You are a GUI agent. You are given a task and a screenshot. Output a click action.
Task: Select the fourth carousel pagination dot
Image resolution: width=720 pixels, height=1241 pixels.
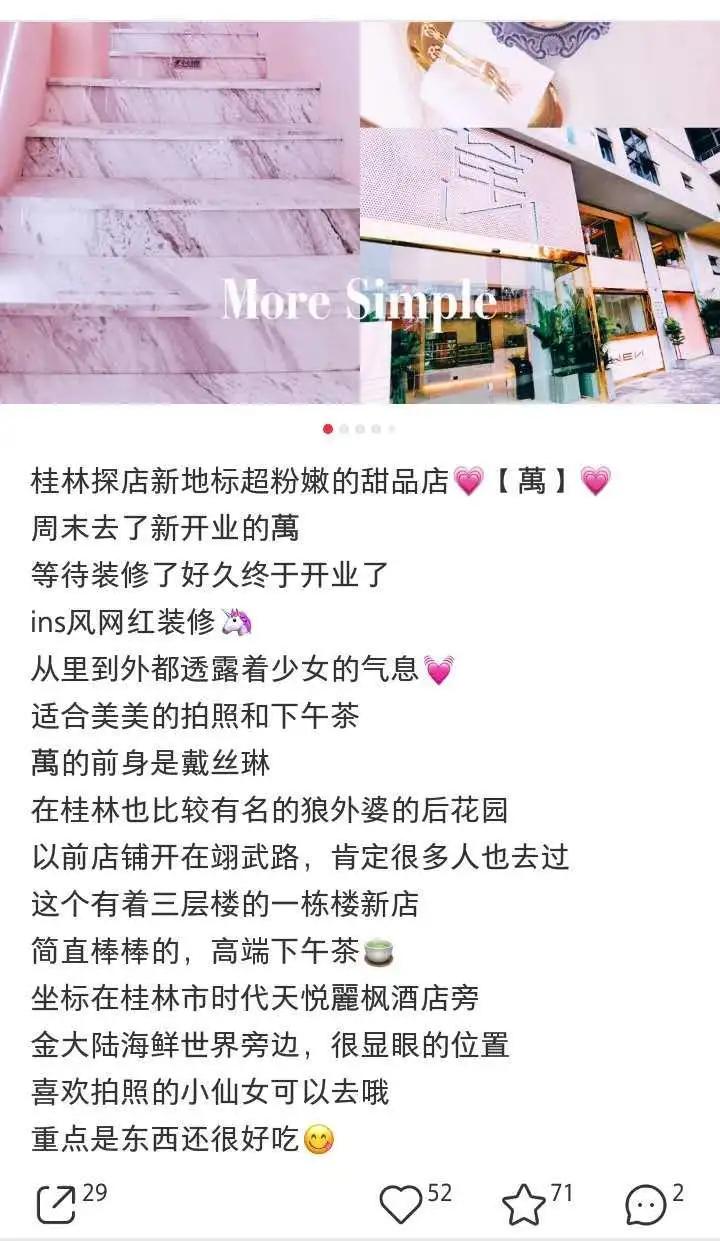[374, 428]
